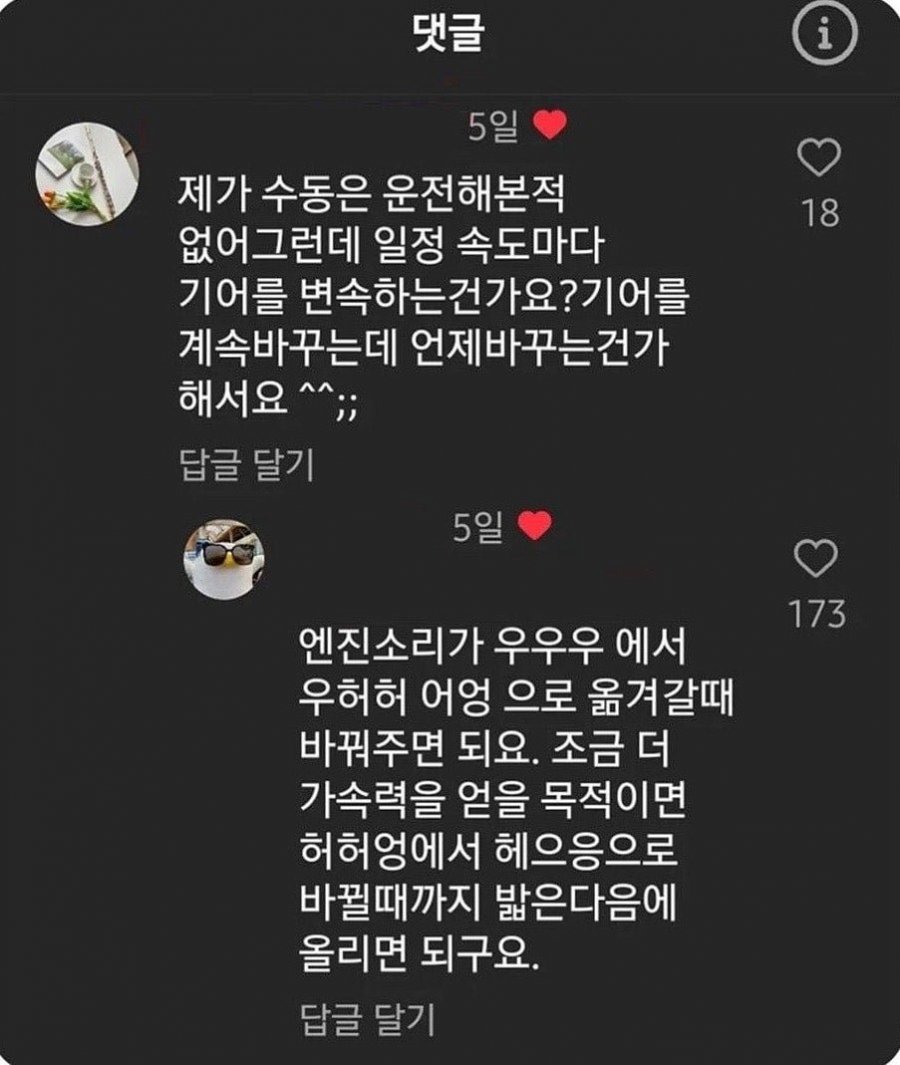This screenshot has width=900, height=1065.
Task: Tap 답글 달기 under the manual gear question
Action: coord(246,465)
